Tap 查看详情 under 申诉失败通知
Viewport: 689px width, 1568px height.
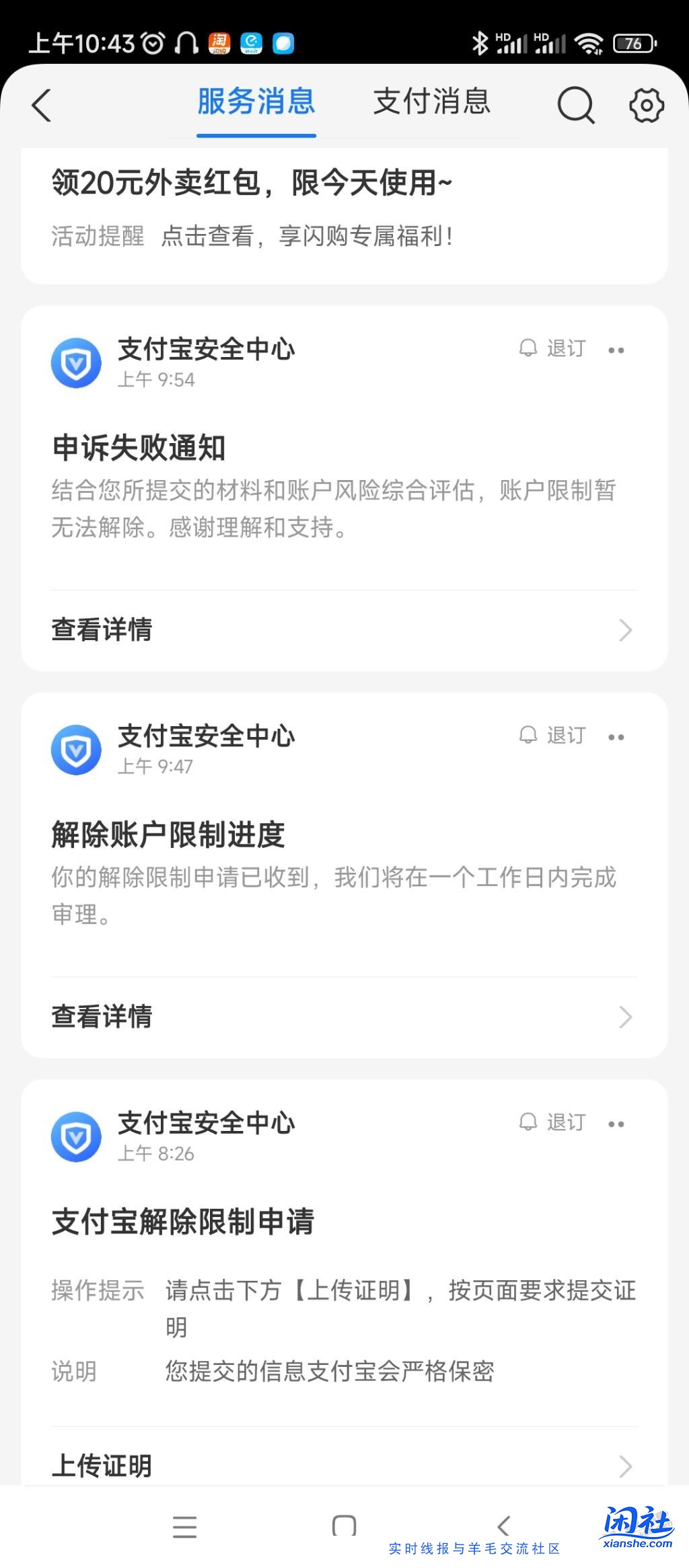coord(101,630)
